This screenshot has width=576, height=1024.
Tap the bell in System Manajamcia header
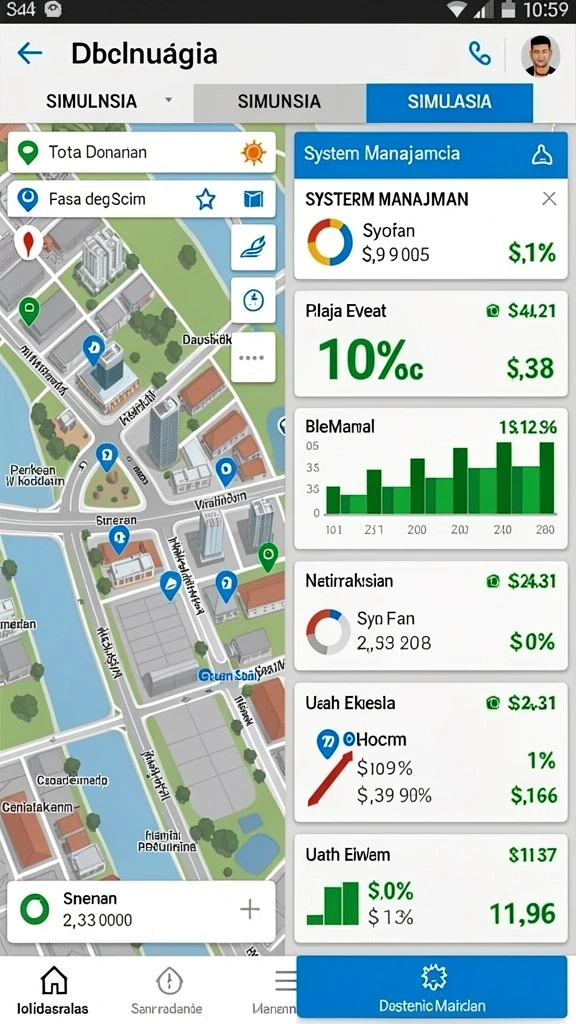542,154
